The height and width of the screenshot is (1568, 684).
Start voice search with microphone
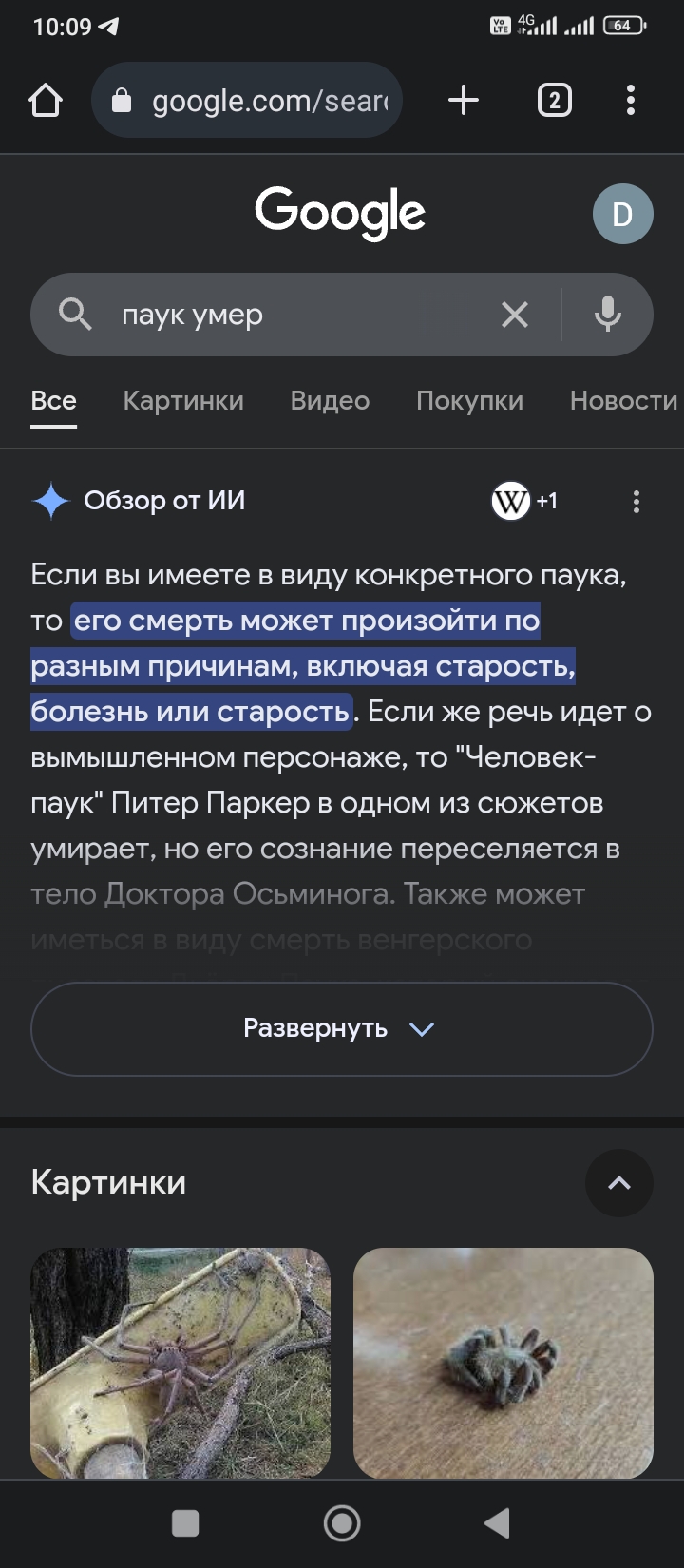607,315
